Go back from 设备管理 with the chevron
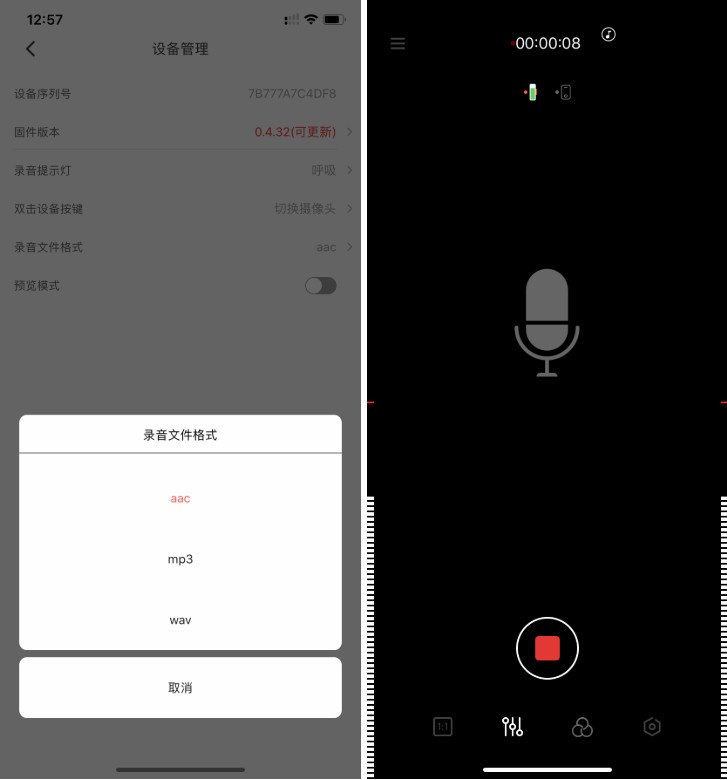This screenshot has width=727, height=780. (30, 48)
